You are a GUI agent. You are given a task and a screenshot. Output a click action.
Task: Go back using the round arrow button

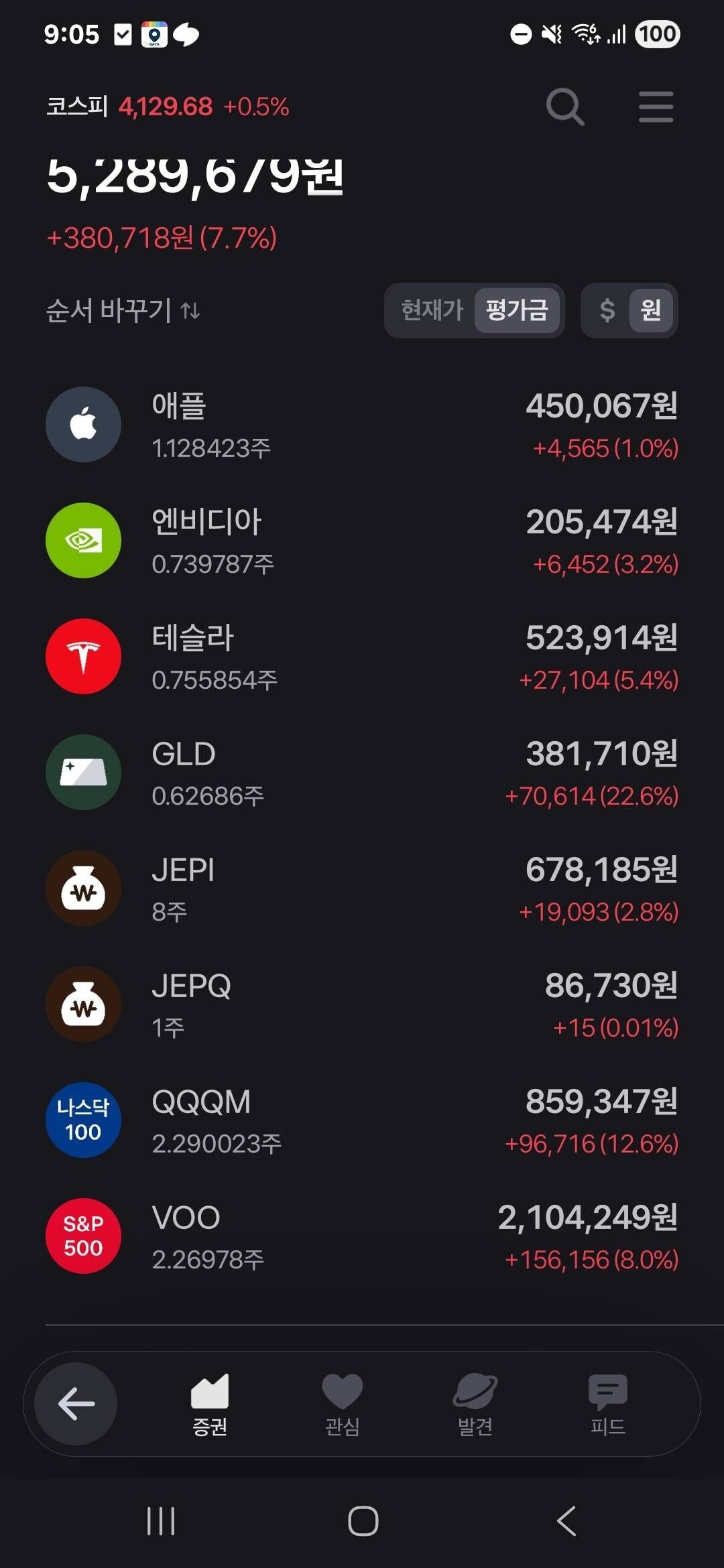tap(76, 1404)
